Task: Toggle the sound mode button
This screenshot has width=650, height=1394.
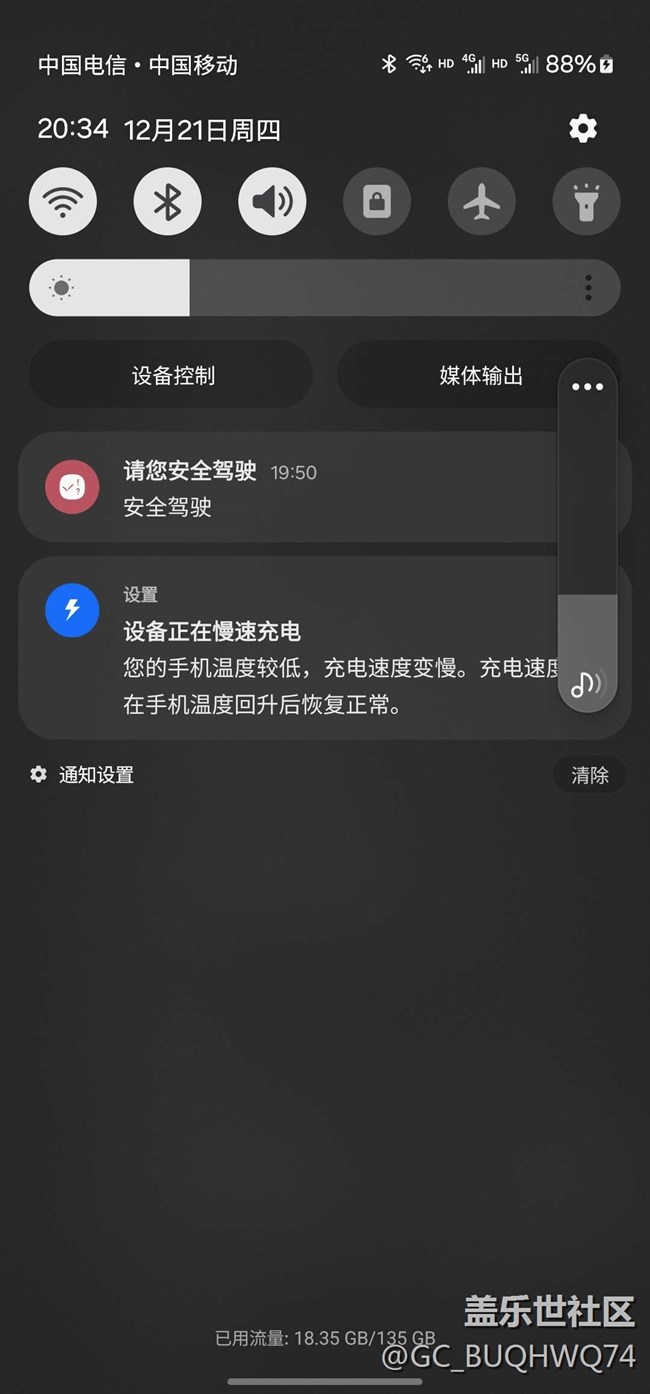Action: (x=272, y=201)
